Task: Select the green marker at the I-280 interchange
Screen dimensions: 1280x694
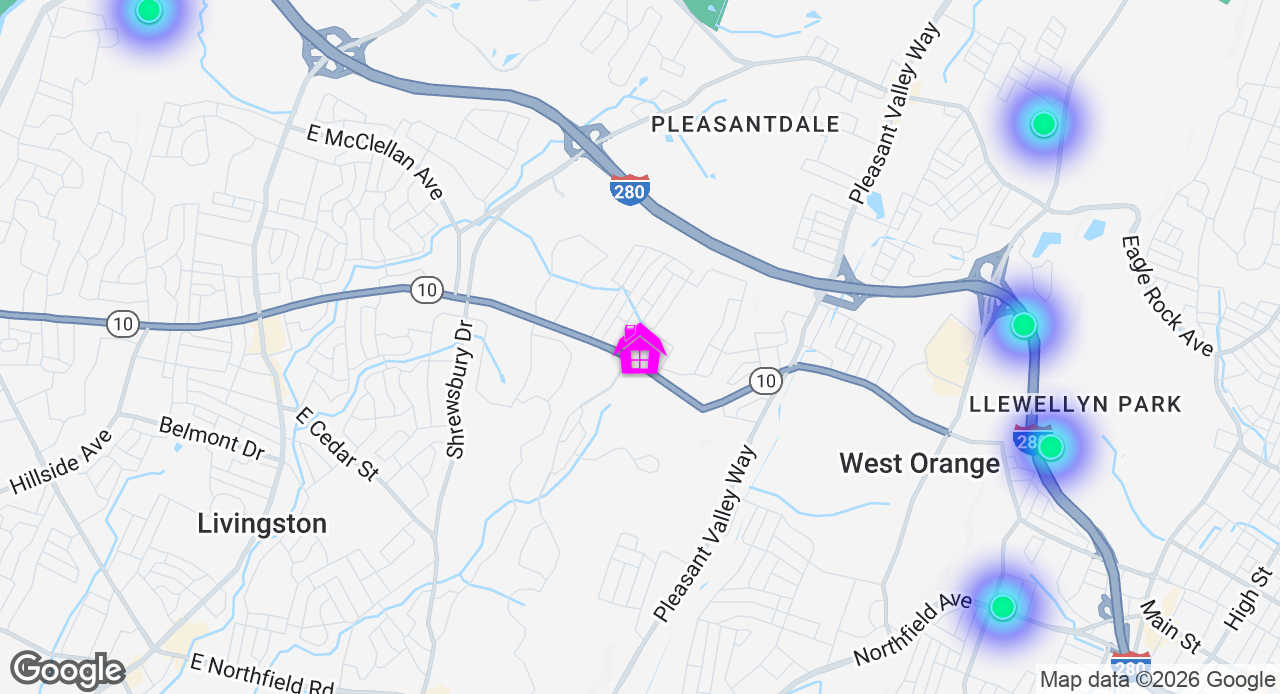Action: coord(1023,325)
